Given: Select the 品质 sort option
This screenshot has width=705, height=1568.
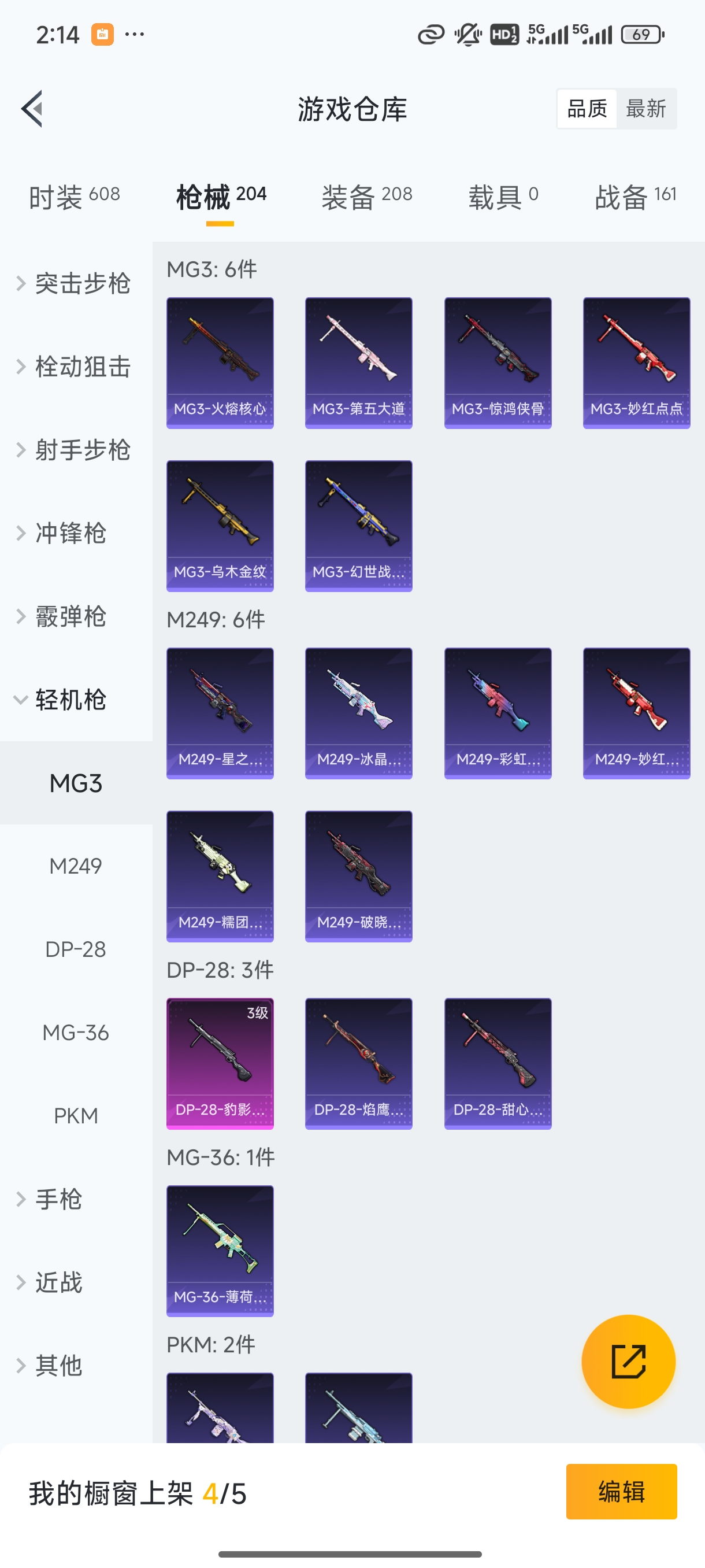Looking at the screenshot, I should click(587, 109).
